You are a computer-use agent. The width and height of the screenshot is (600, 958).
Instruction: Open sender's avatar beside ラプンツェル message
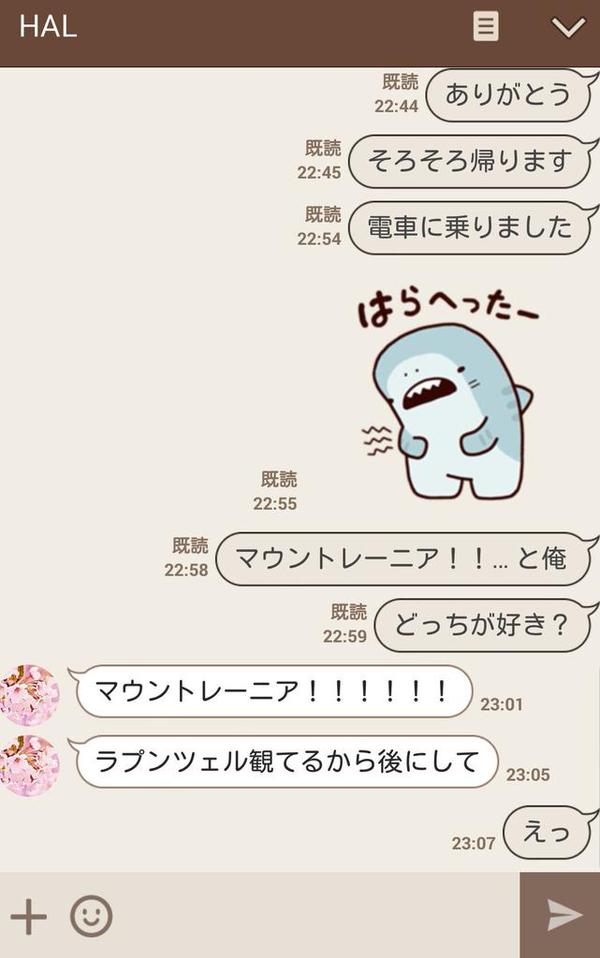[30, 765]
